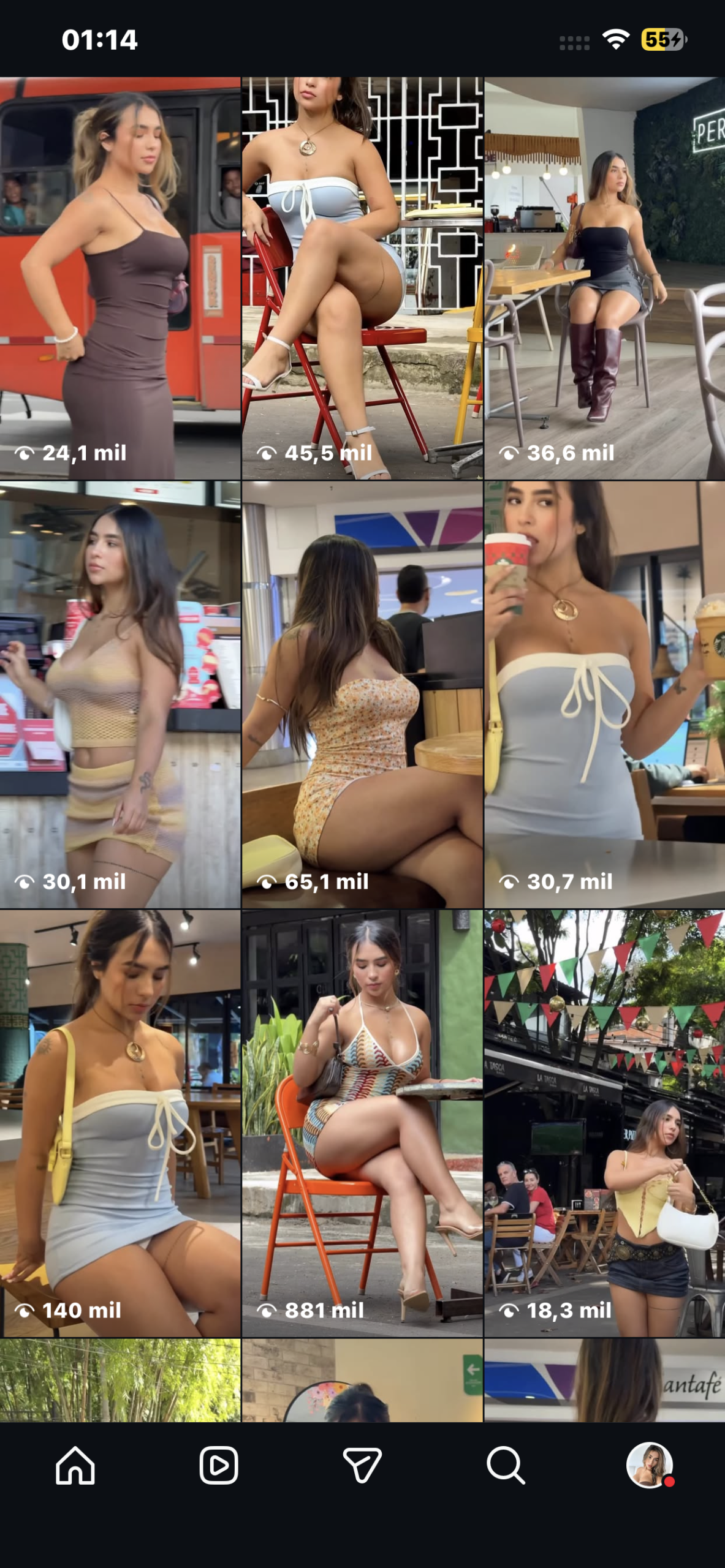Play the reel with 36,6 mil views
Screen dimensions: 725x1568
(604, 277)
